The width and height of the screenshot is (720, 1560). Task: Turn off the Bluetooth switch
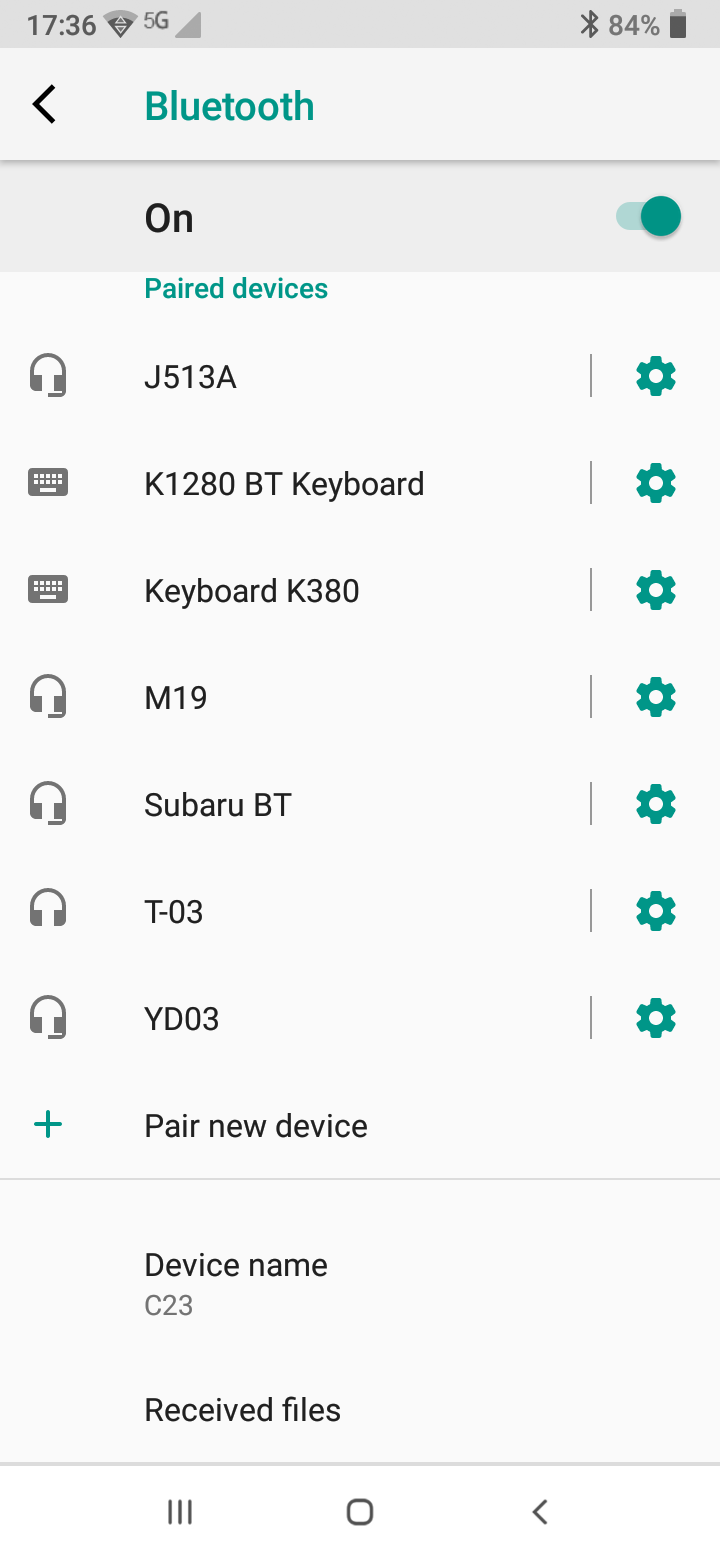tap(648, 217)
